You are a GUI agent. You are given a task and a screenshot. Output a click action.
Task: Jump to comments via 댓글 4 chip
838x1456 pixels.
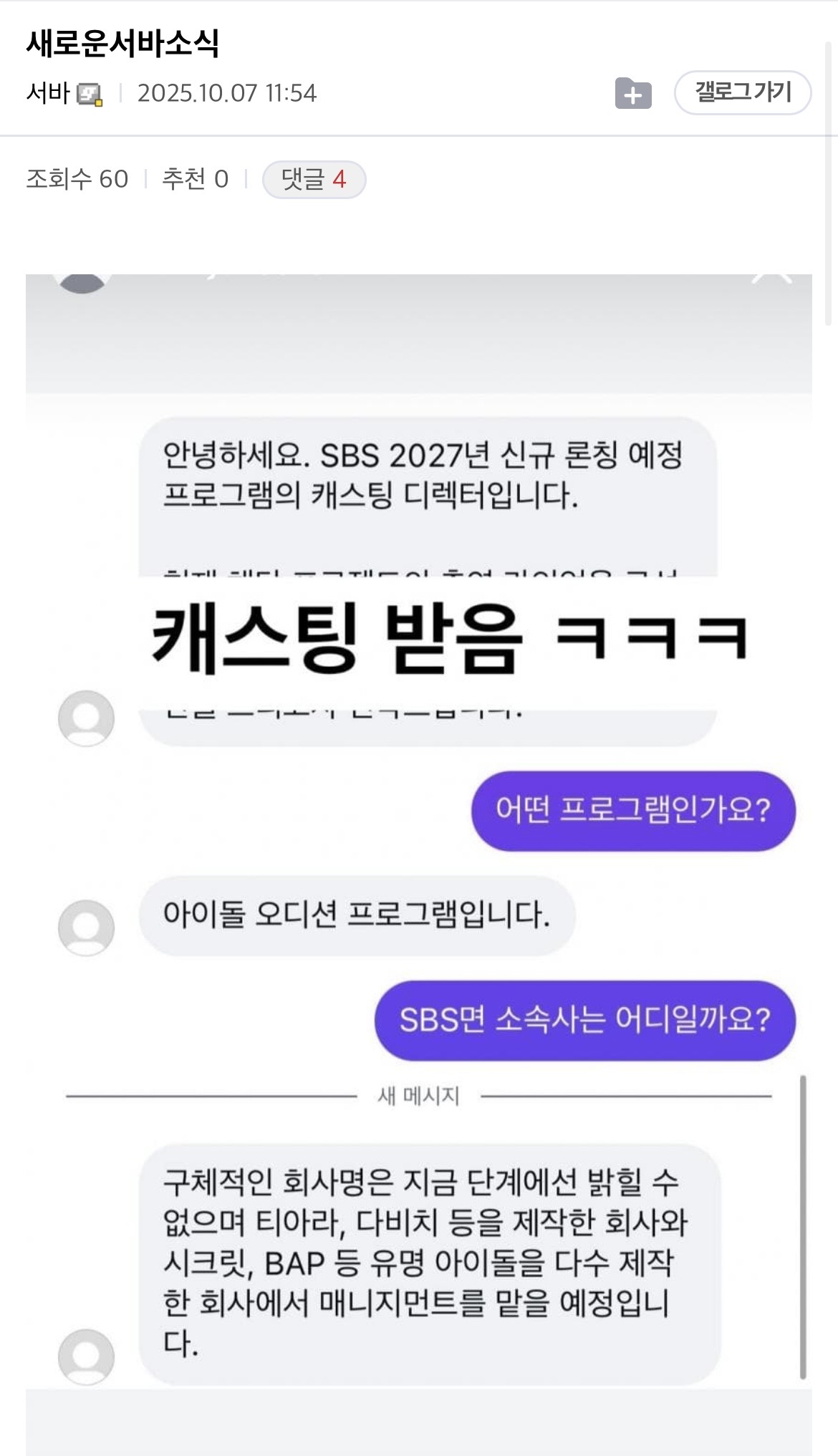[314, 179]
